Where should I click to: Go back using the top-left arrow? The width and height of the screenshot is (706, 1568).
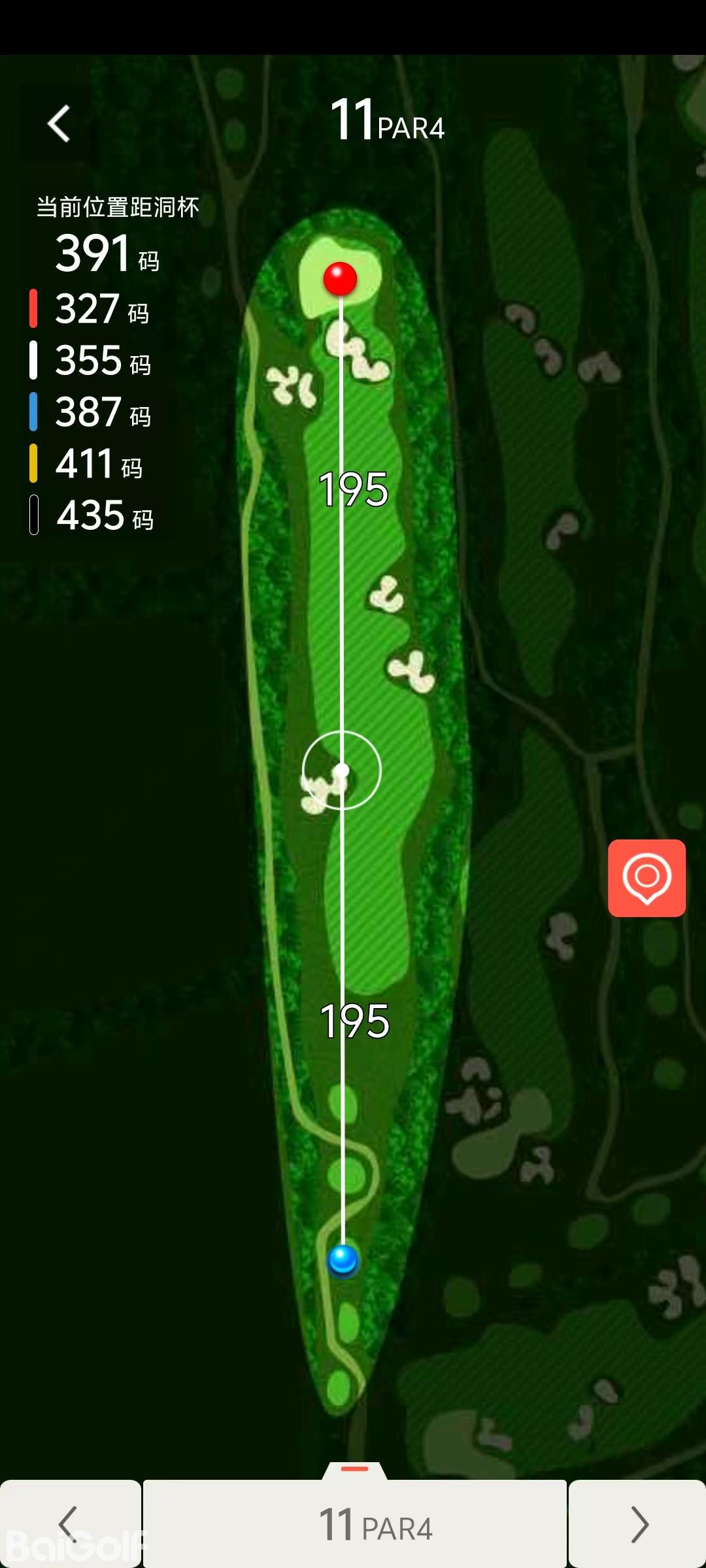point(59,123)
